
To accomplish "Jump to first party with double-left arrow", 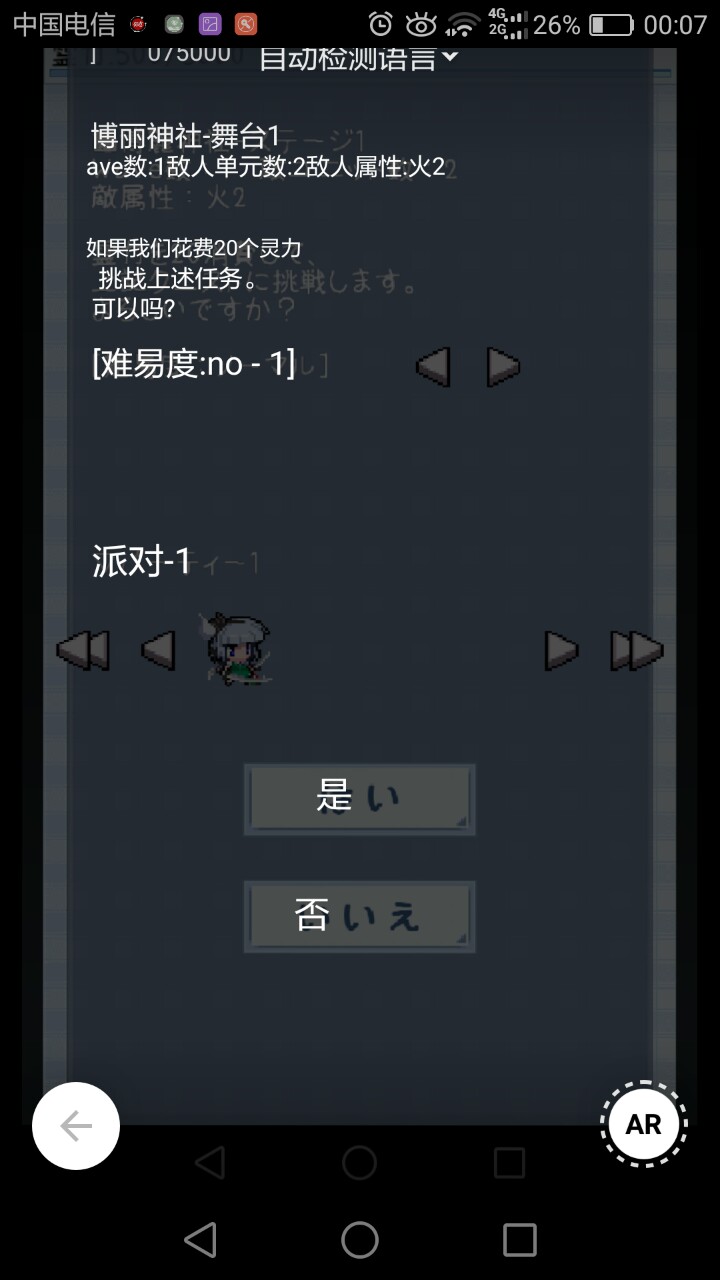I will (82, 650).
